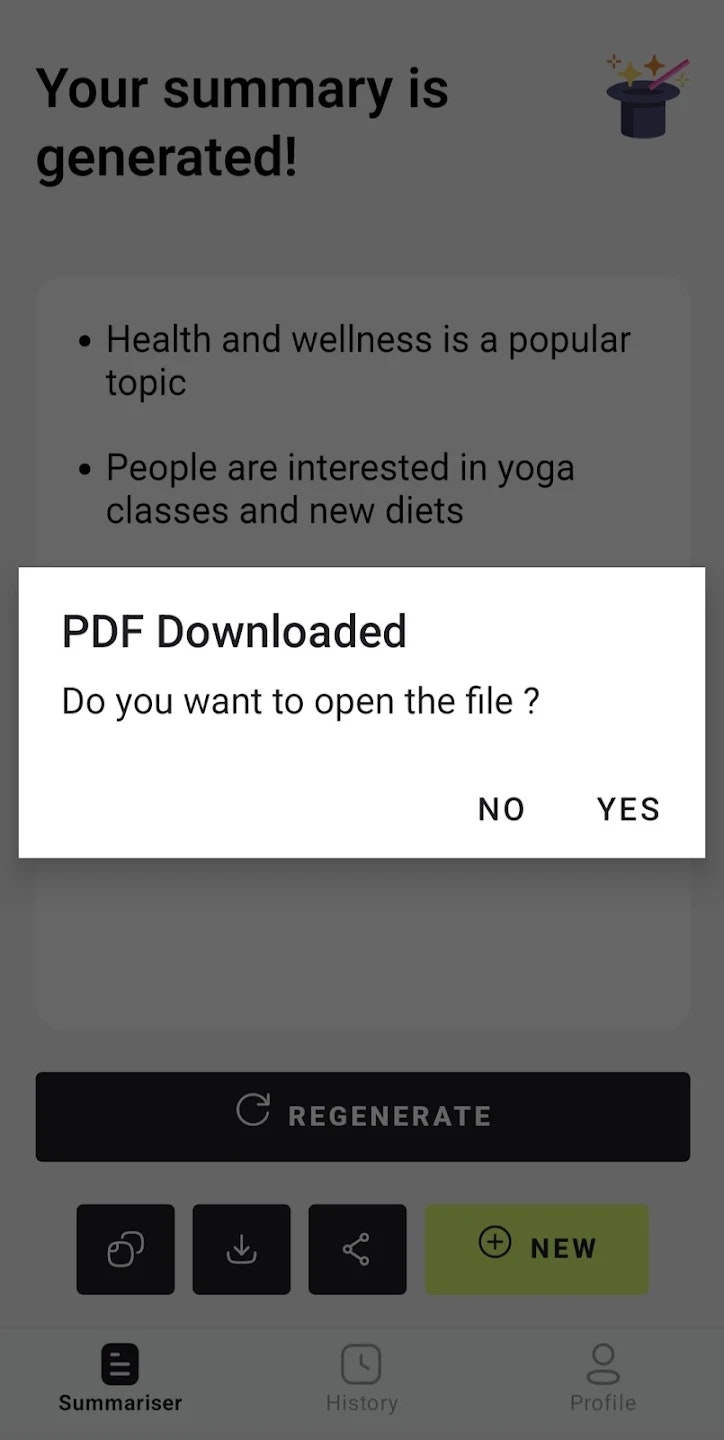
Task: Copy the generated summary
Action: point(126,1249)
